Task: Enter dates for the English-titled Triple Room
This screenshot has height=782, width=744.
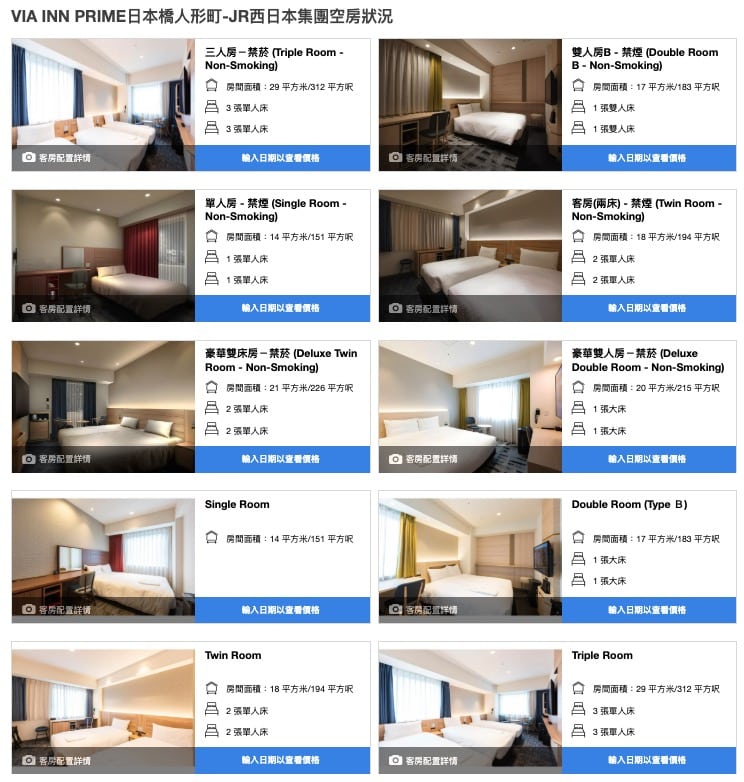Action: 648,760
